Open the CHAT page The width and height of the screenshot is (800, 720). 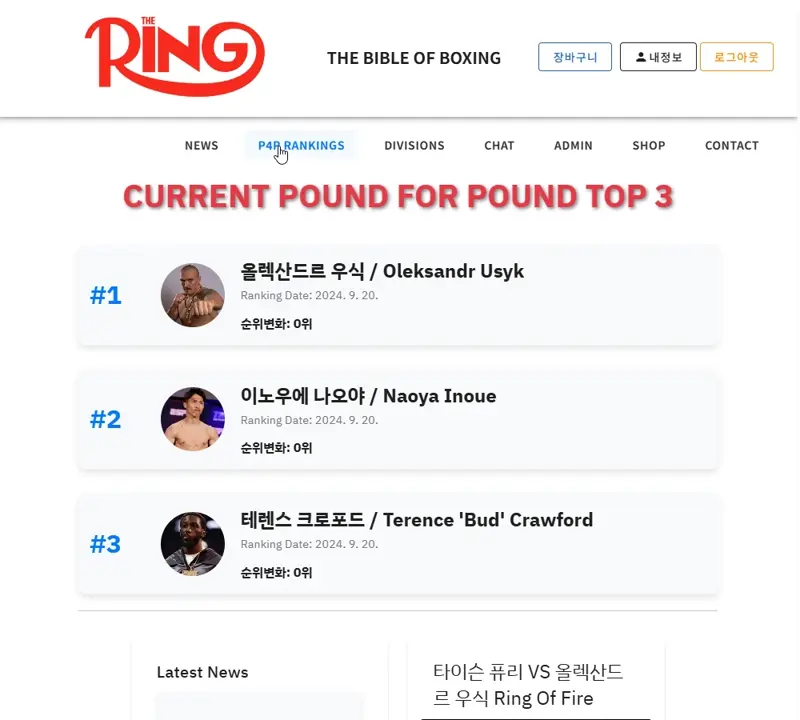[499, 146]
